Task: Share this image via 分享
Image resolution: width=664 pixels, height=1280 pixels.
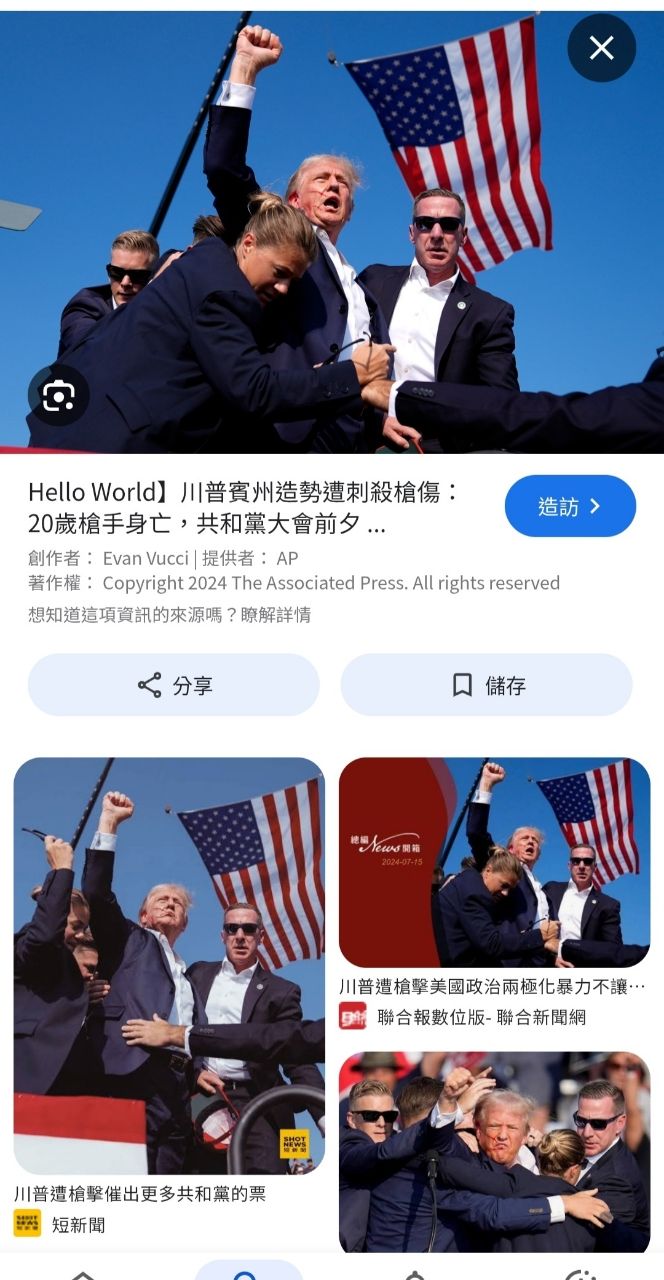Action: tap(174, 685)
